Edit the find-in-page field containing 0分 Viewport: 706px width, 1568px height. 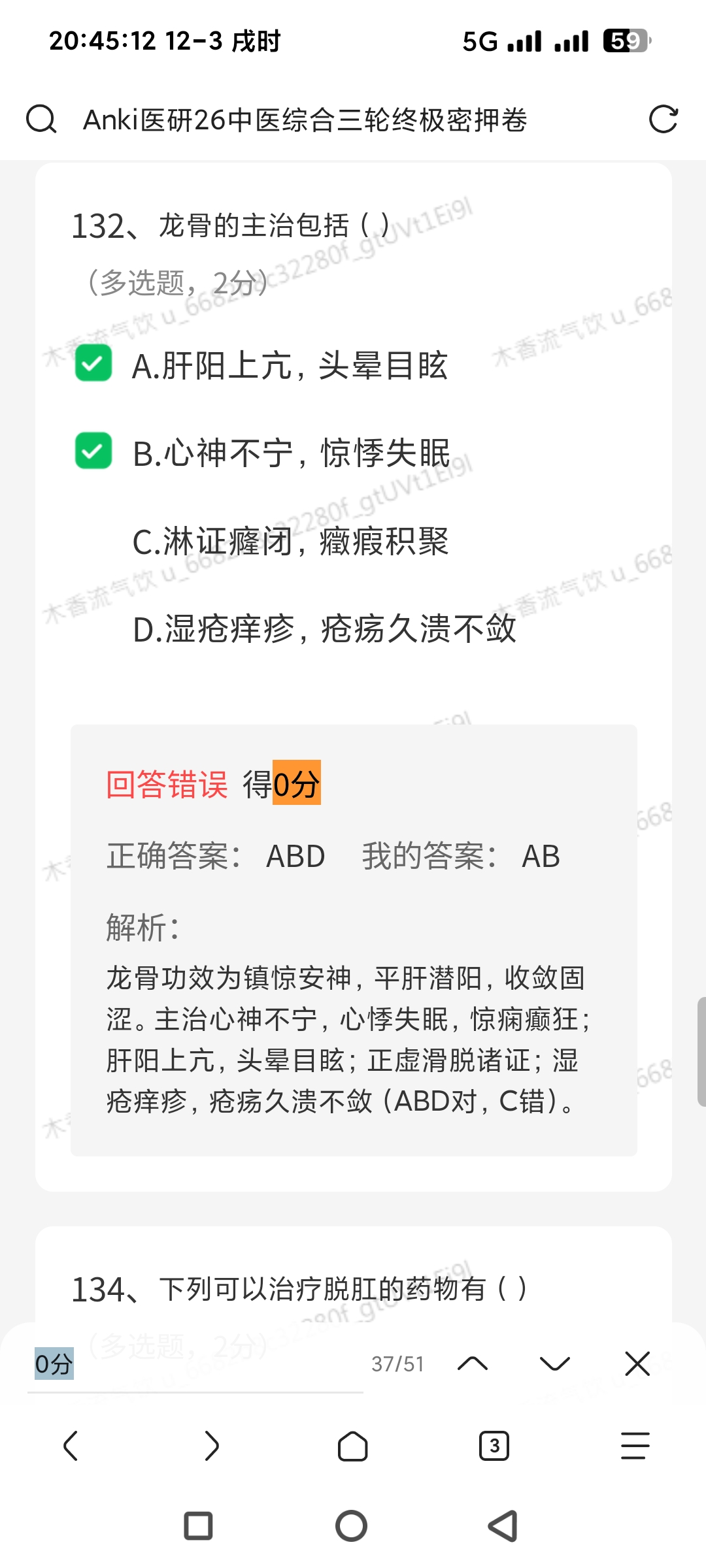point(195,1364)
